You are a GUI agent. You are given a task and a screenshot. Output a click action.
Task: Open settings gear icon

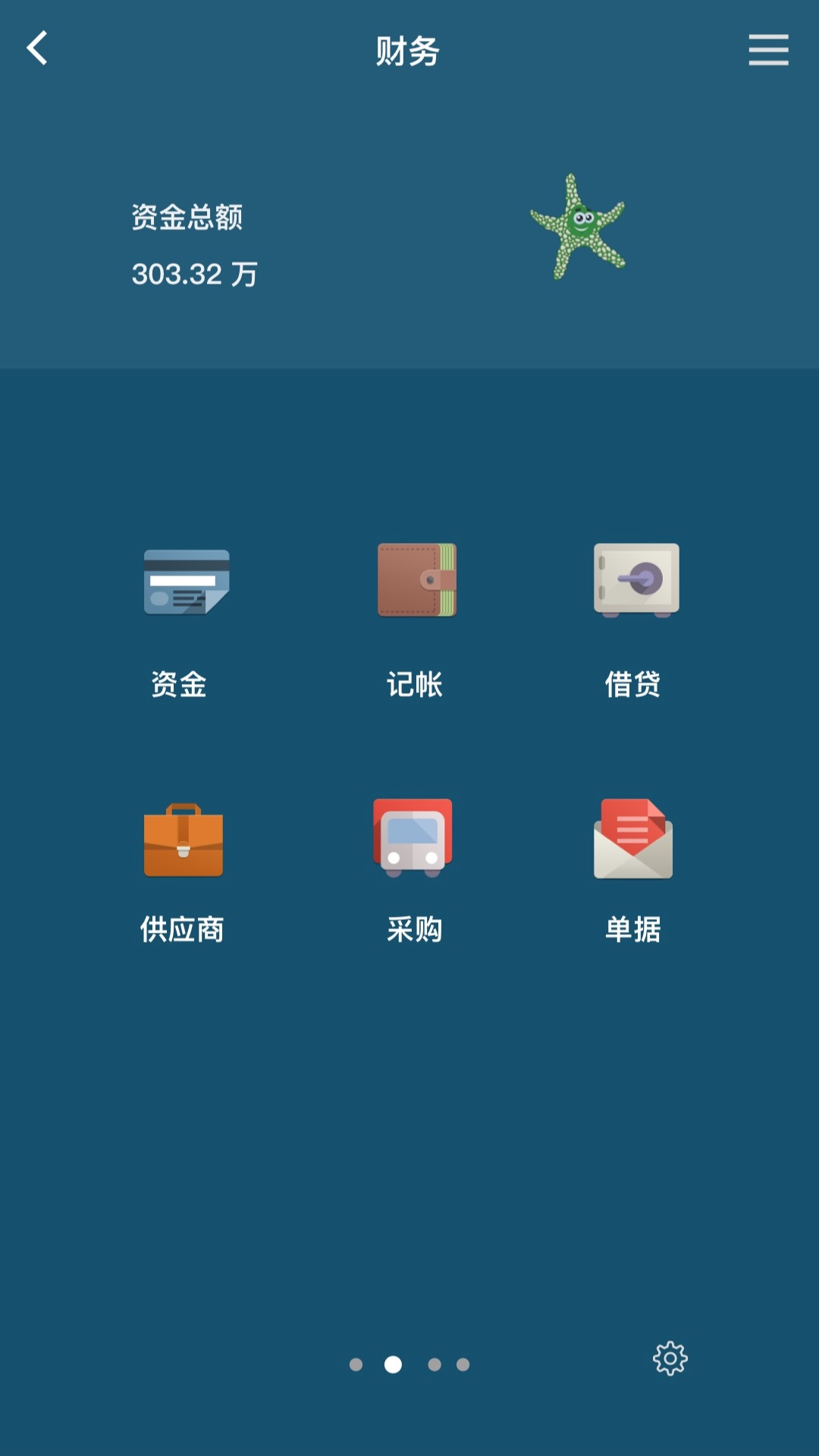pyautogui.click(x=670, y=1358)
